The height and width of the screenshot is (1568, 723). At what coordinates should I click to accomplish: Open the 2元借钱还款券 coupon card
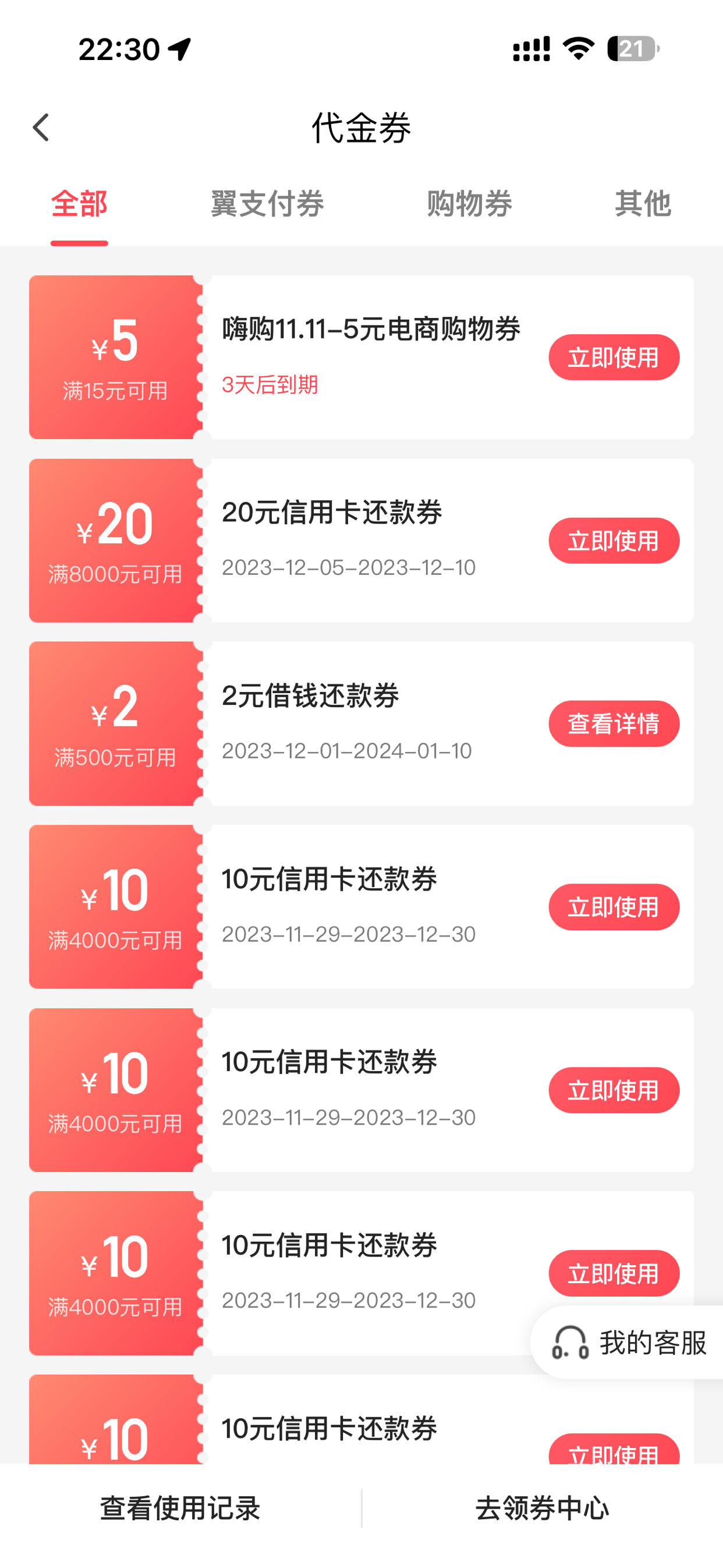361,724
